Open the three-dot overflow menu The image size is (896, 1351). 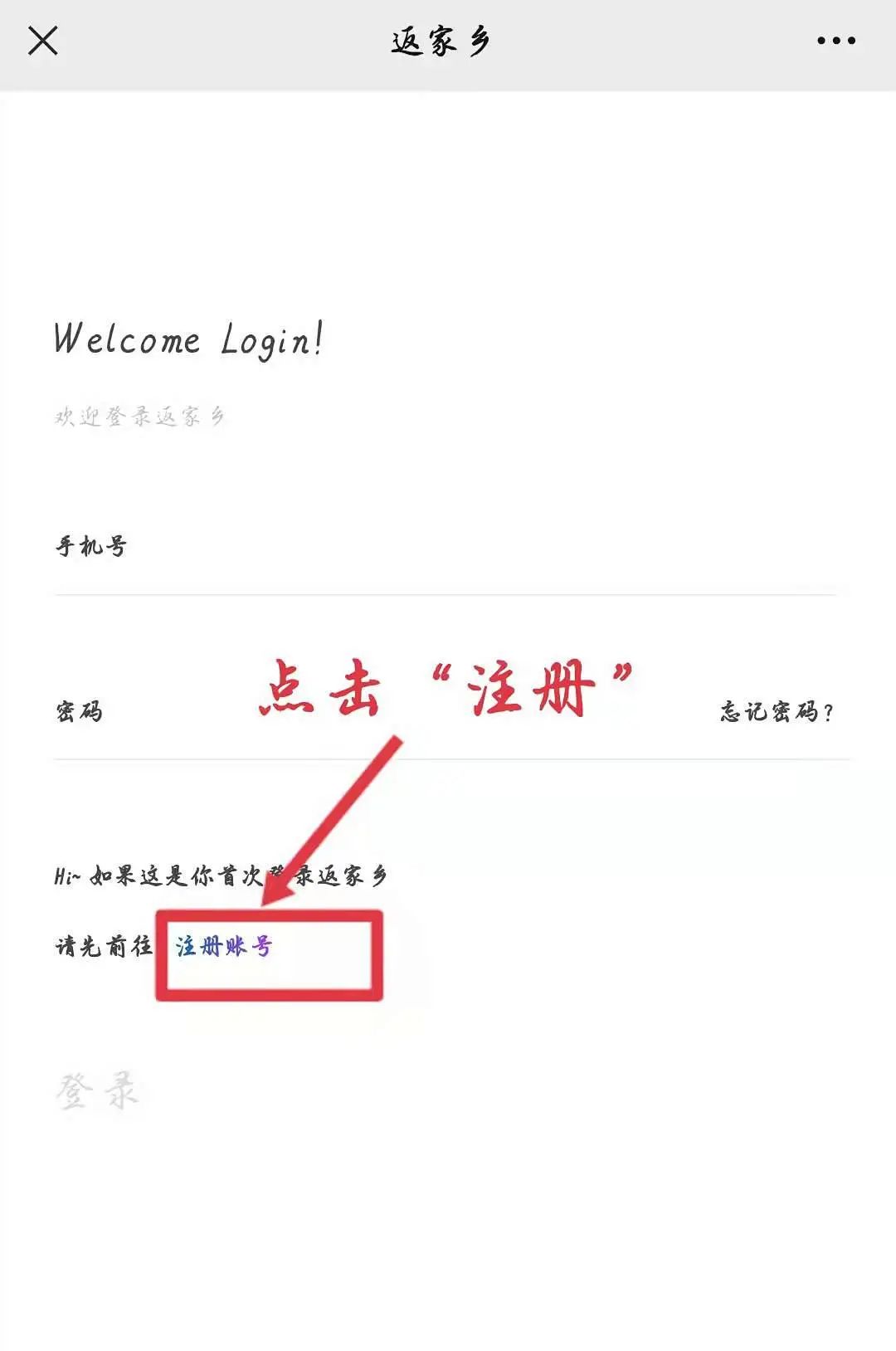(835, 40)
